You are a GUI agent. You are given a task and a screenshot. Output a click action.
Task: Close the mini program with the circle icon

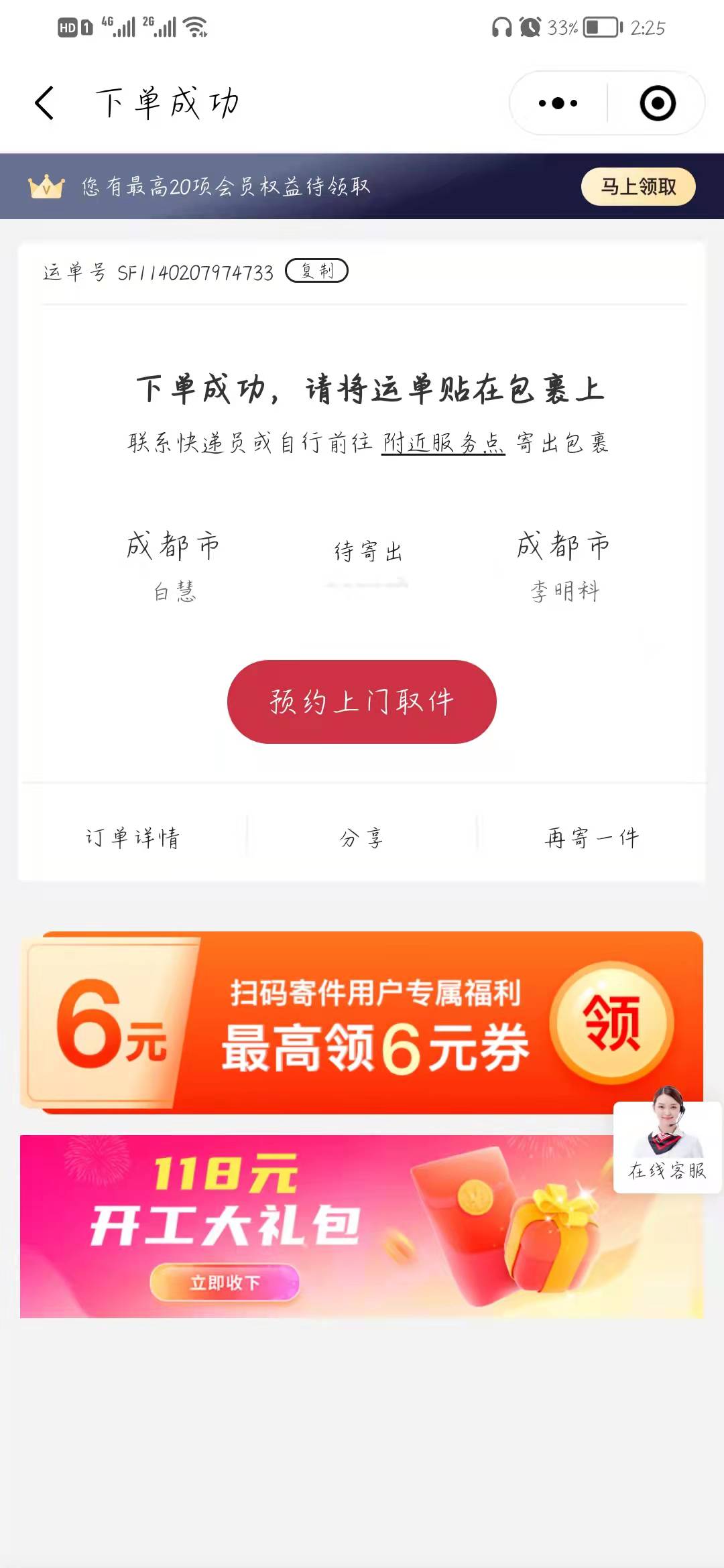coord(658,103)
